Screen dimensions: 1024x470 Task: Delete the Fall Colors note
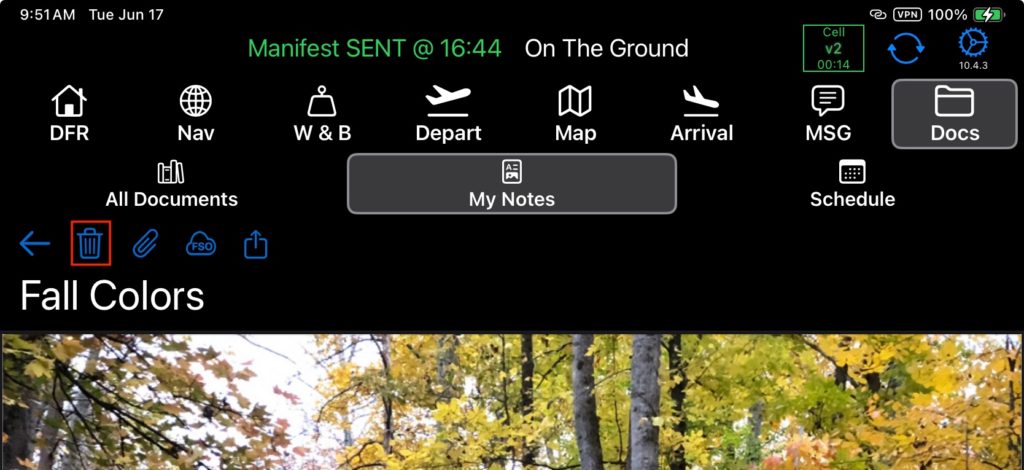coord(90,243)
